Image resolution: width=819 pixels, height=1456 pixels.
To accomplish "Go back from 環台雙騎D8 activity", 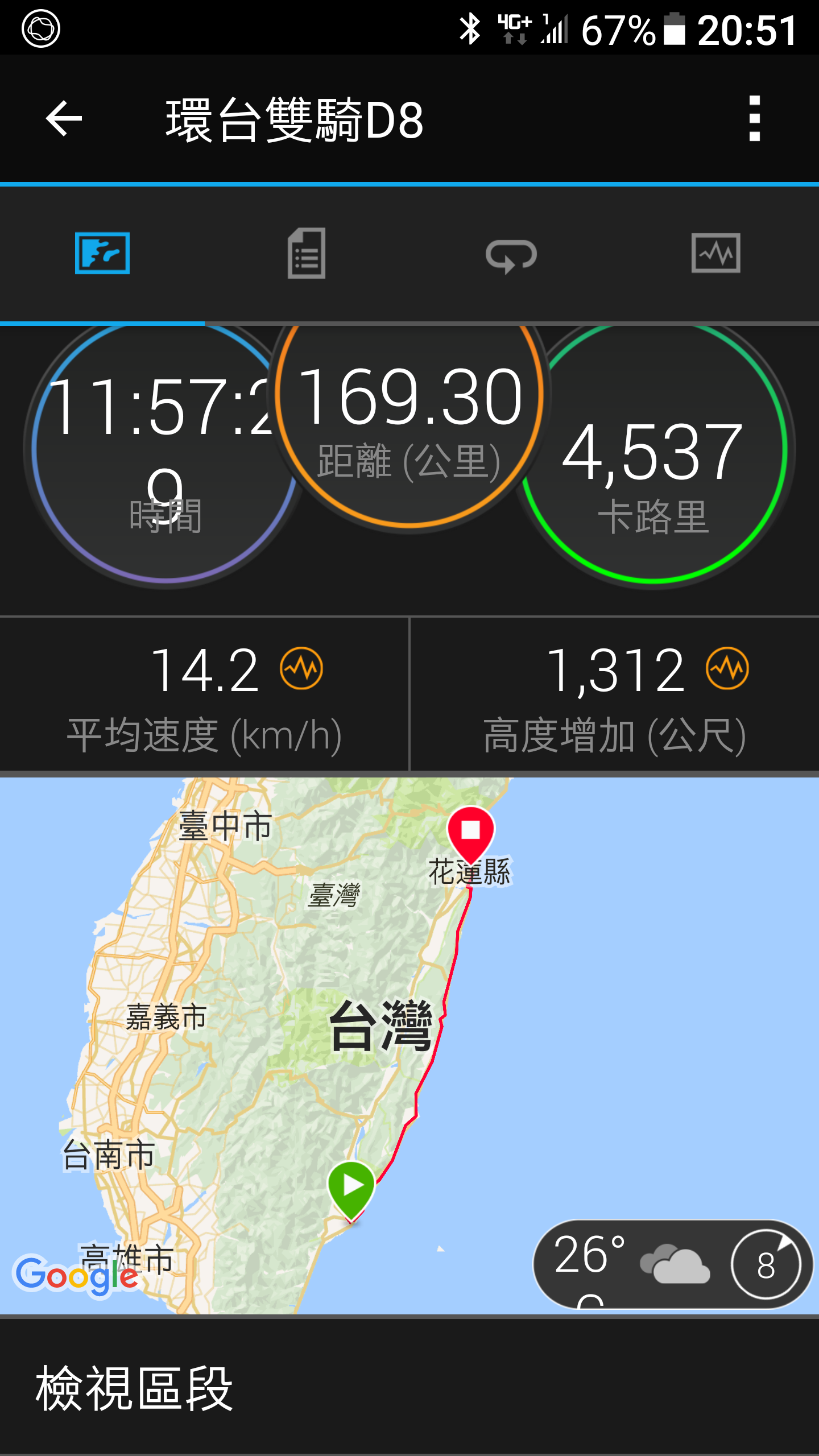I will pyautogui.click(x=64, y=119).
